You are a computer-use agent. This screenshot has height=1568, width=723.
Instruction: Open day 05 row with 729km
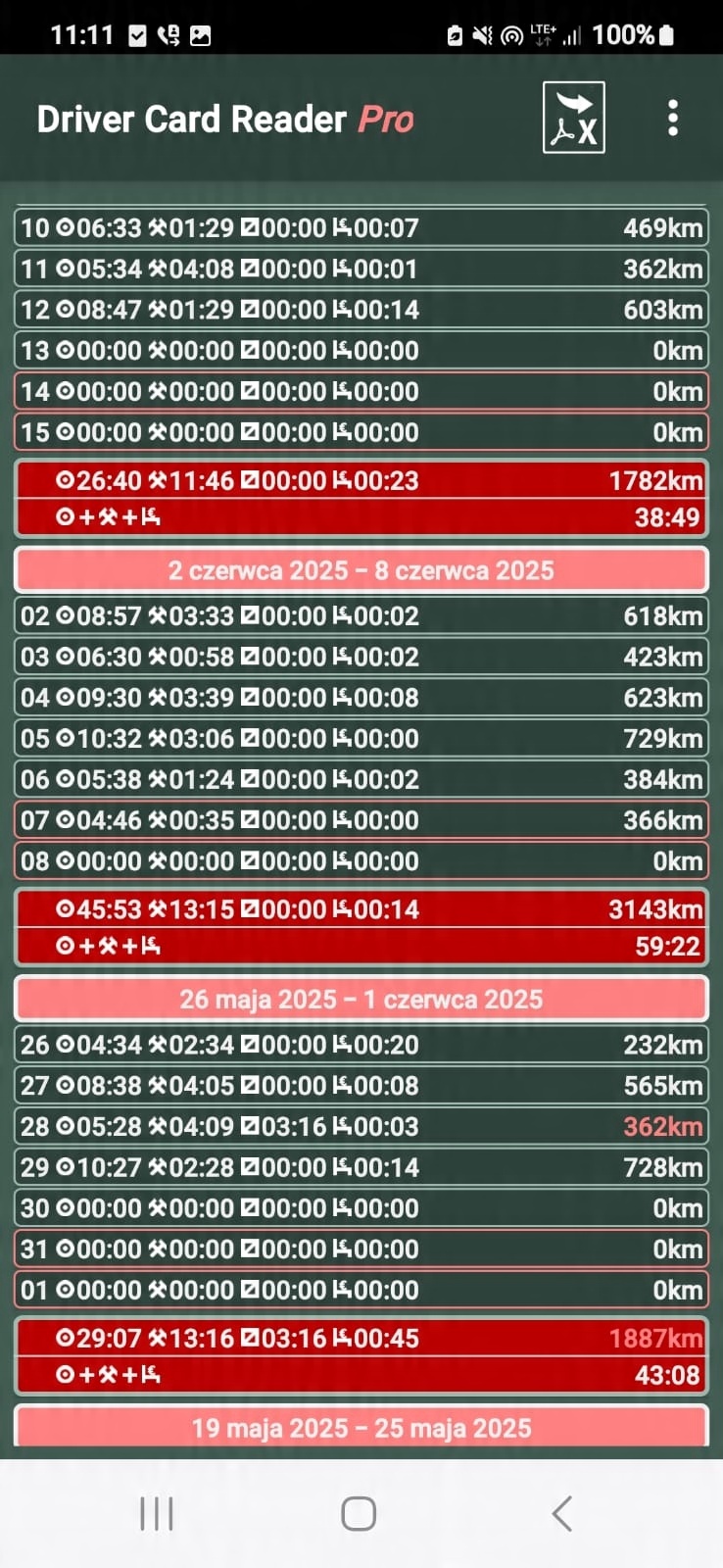pos(361,739)
